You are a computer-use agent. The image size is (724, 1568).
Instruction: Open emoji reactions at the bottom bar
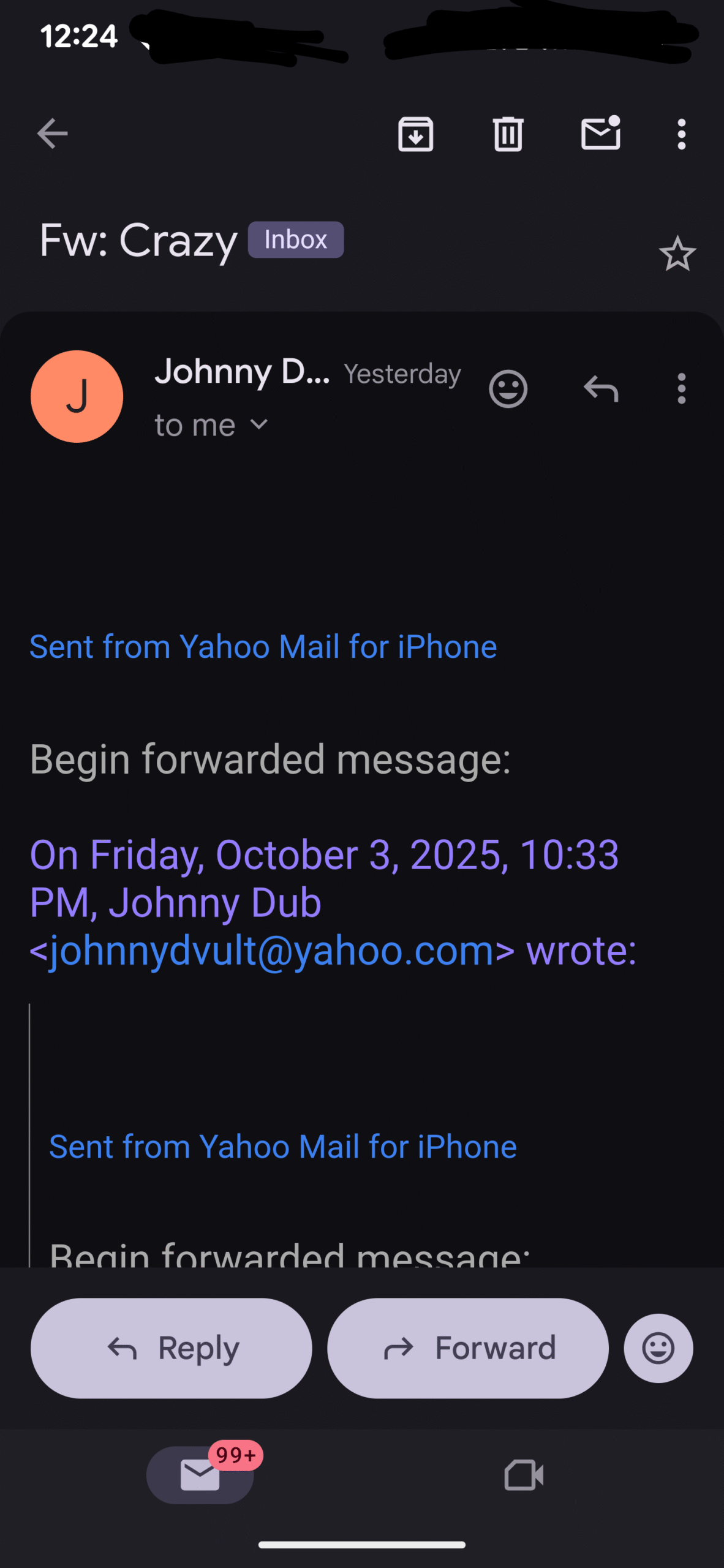click(658, 1347)
